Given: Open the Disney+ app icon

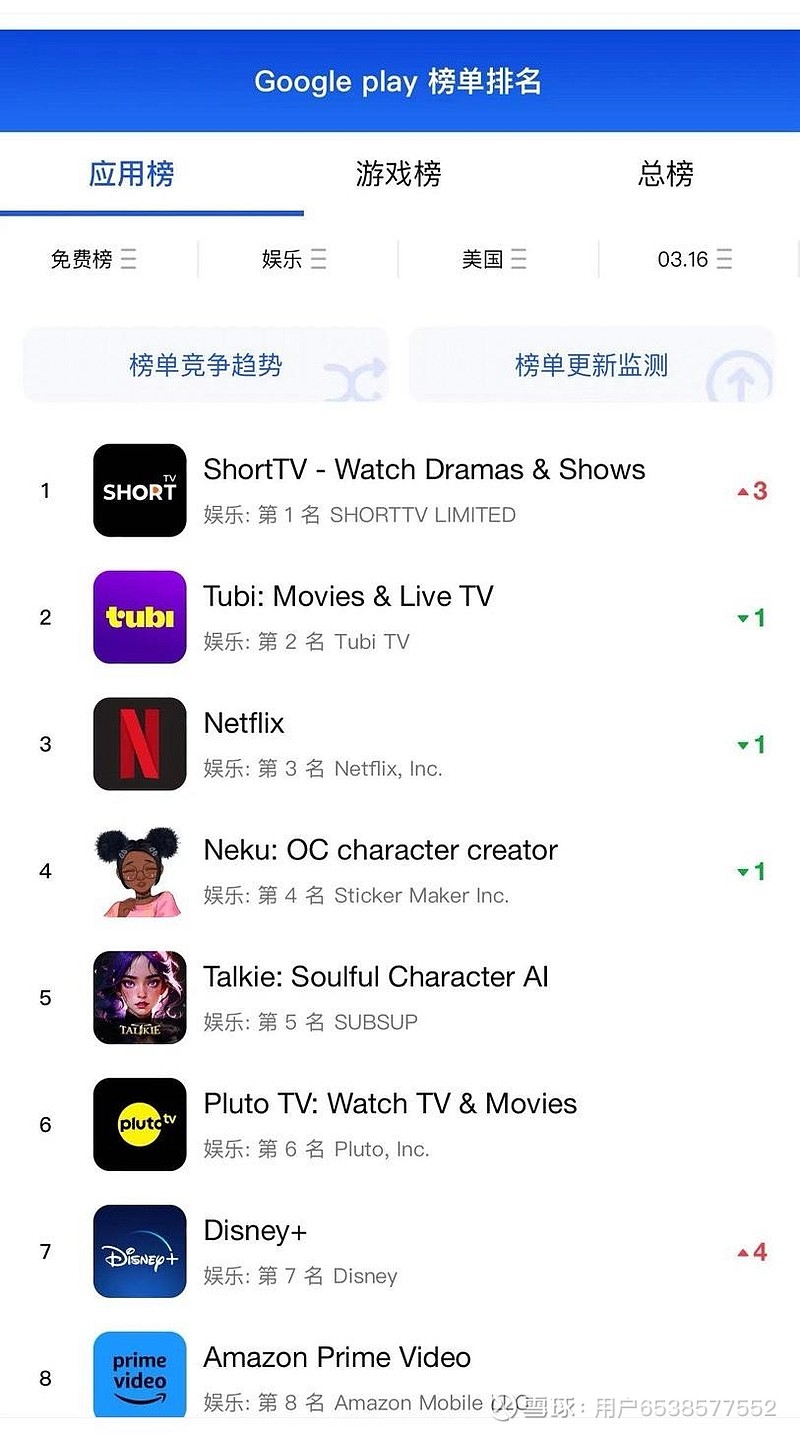Looking at the screenshot, I should pos(139,1251).
